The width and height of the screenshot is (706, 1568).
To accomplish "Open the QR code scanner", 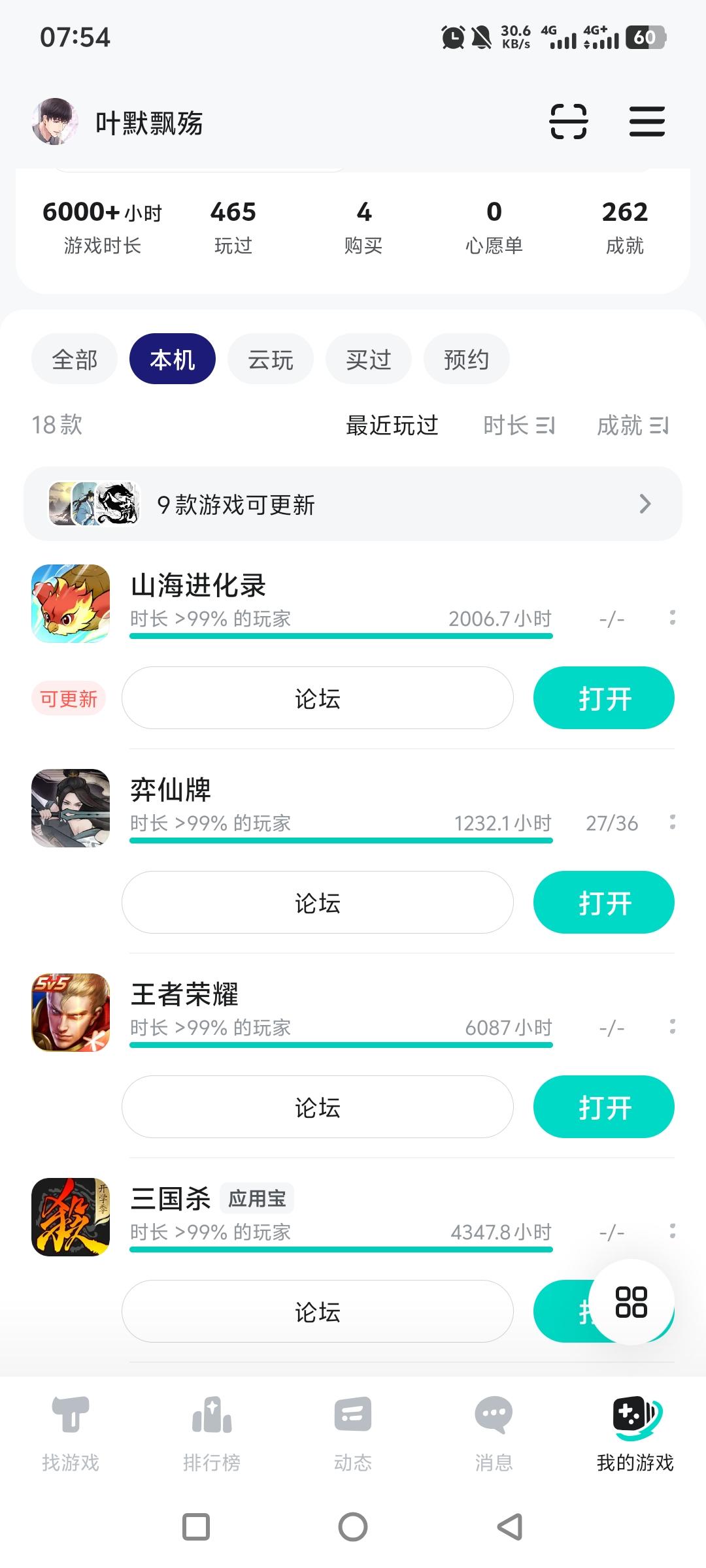I will point(568,122).
